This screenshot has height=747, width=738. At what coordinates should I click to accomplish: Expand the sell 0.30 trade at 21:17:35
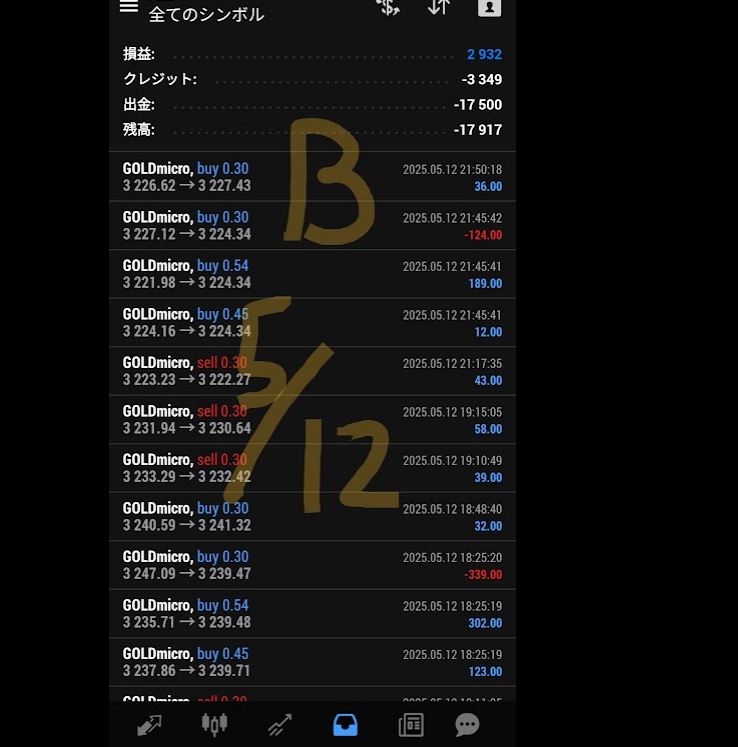pos(312,371)
